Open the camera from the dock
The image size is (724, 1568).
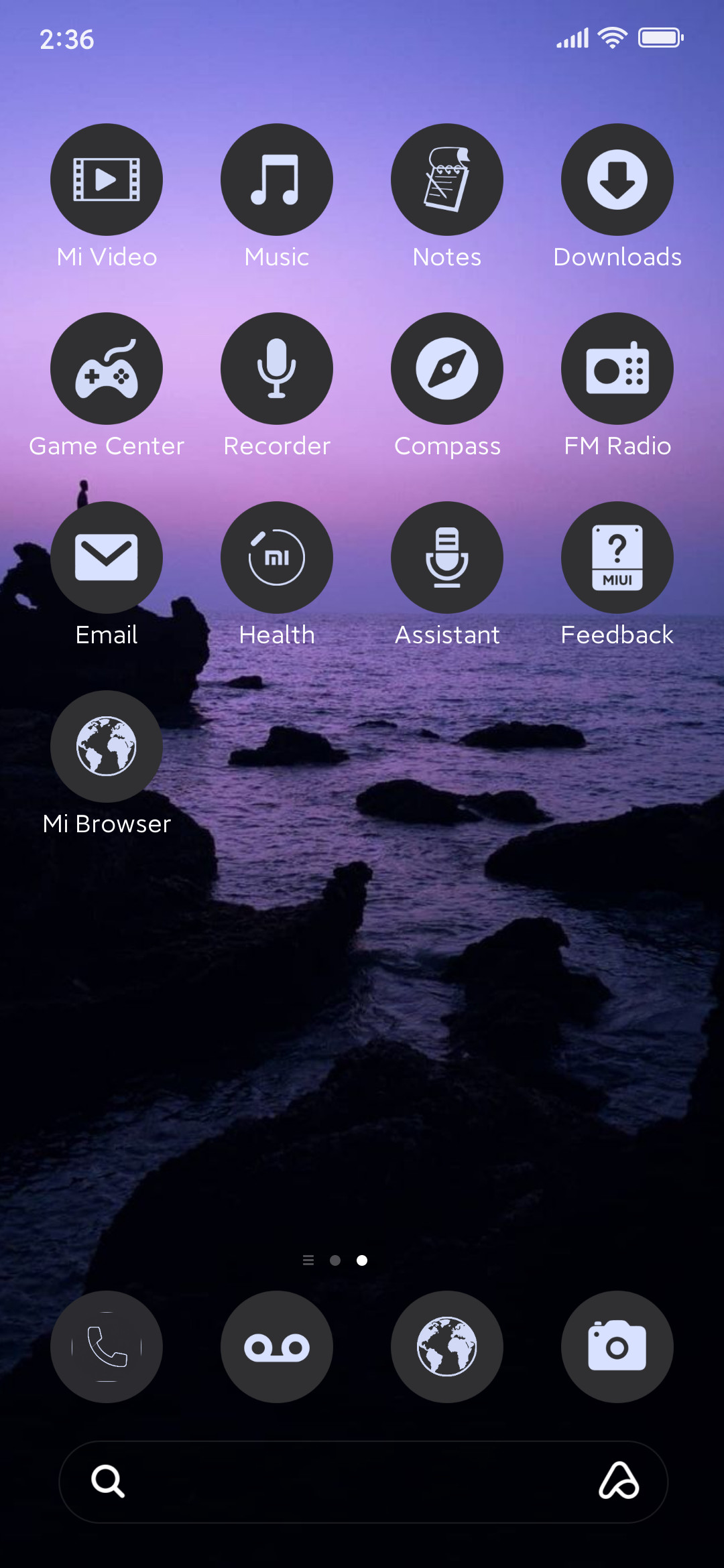click(x=617, y=1347)
